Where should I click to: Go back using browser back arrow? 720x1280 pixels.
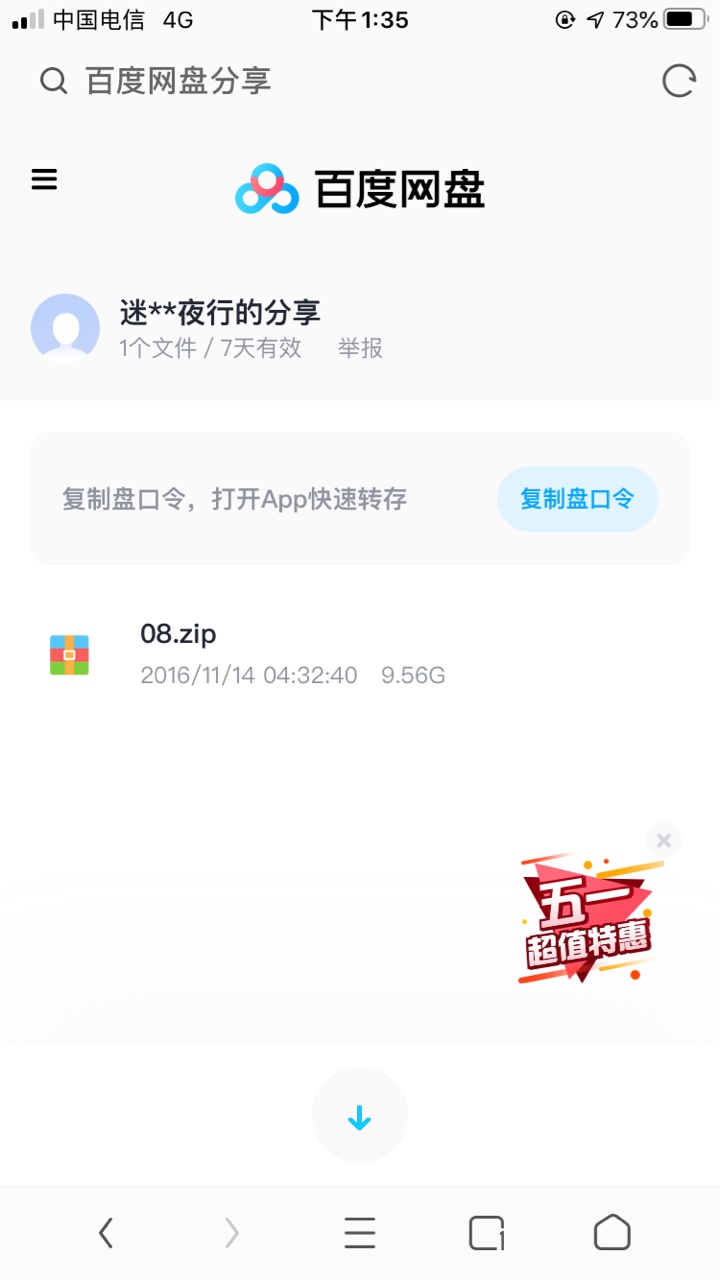(106, 1233)
